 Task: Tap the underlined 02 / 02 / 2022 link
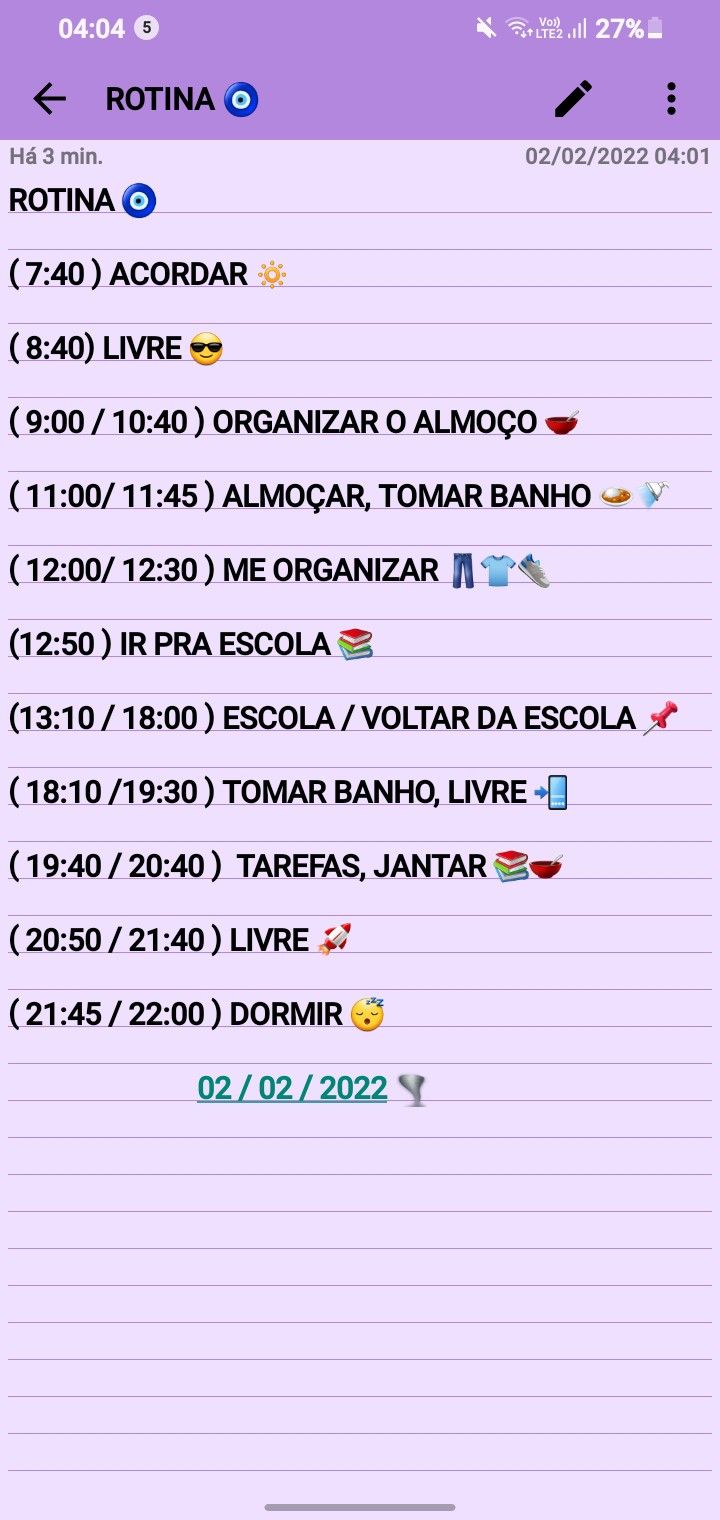pyautogui.click(x=292, y=1088)
